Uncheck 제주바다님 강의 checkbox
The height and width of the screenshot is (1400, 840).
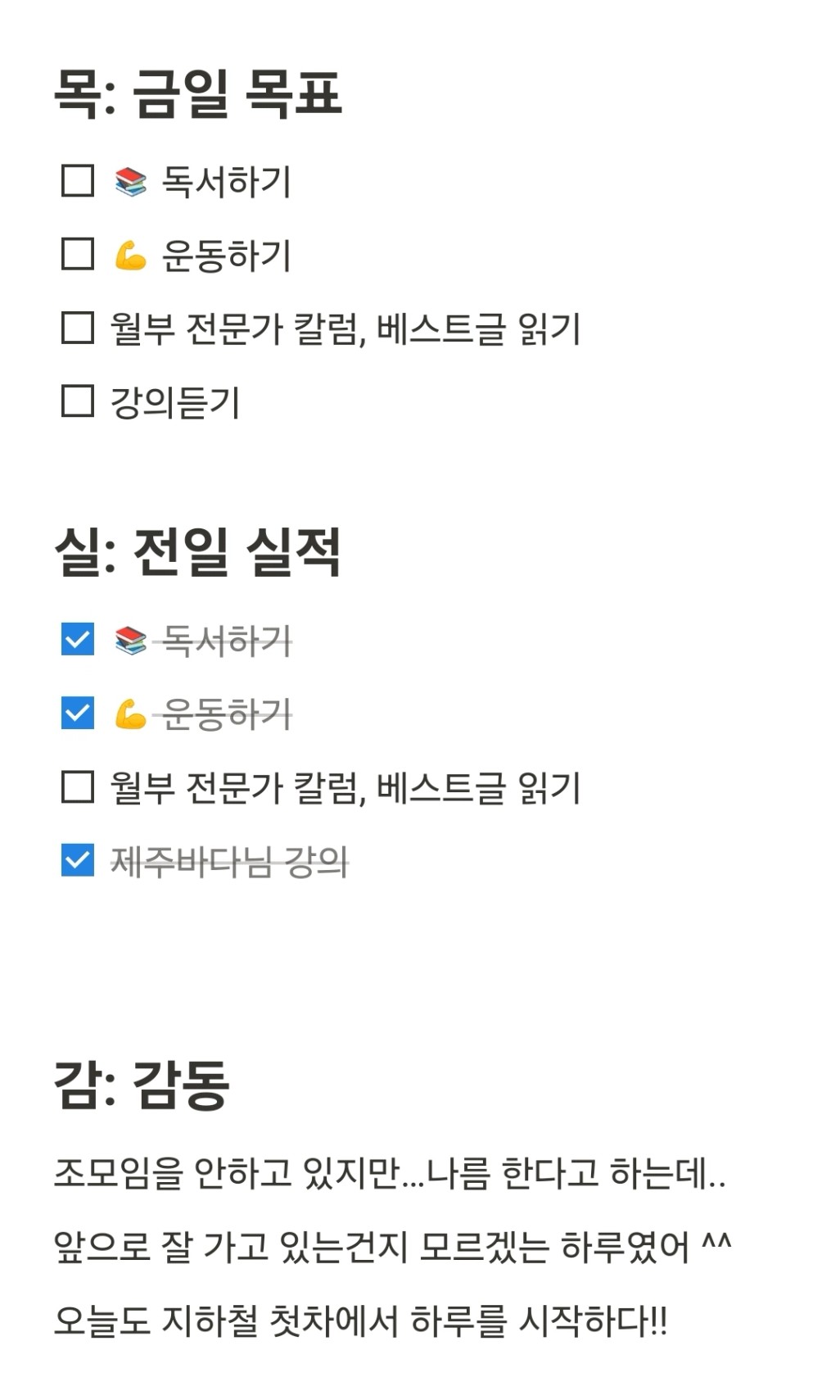[x=78, y=860]
